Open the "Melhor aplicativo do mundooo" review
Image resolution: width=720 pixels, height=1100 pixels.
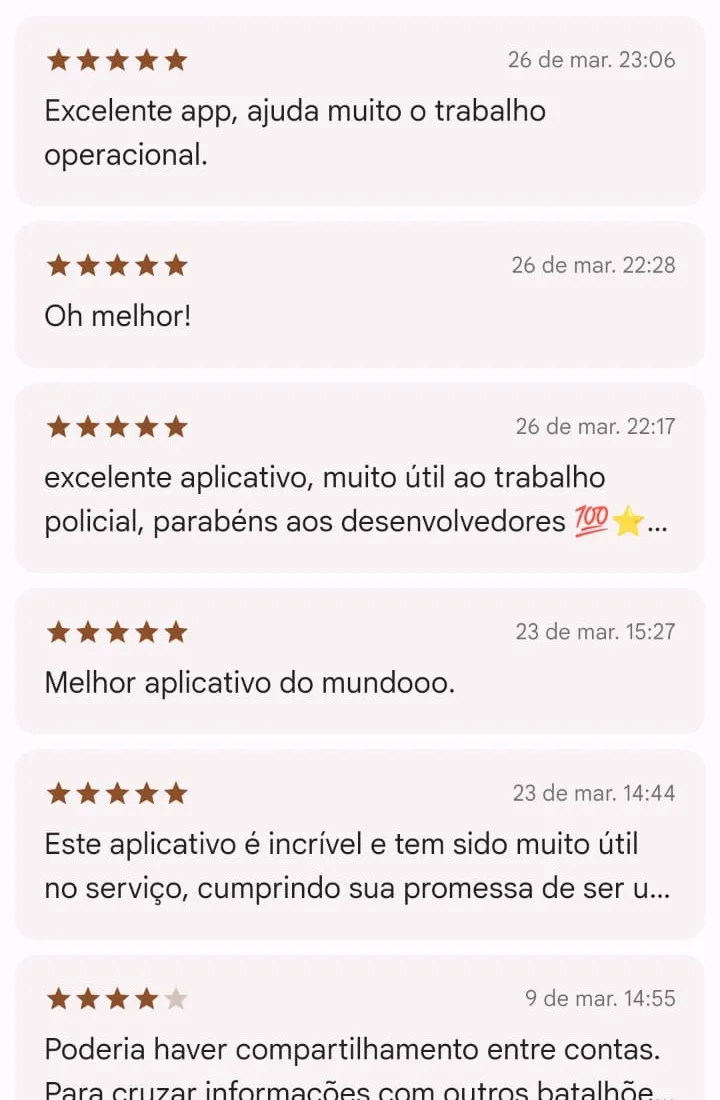pyautogui.click(x=360, y=662)
